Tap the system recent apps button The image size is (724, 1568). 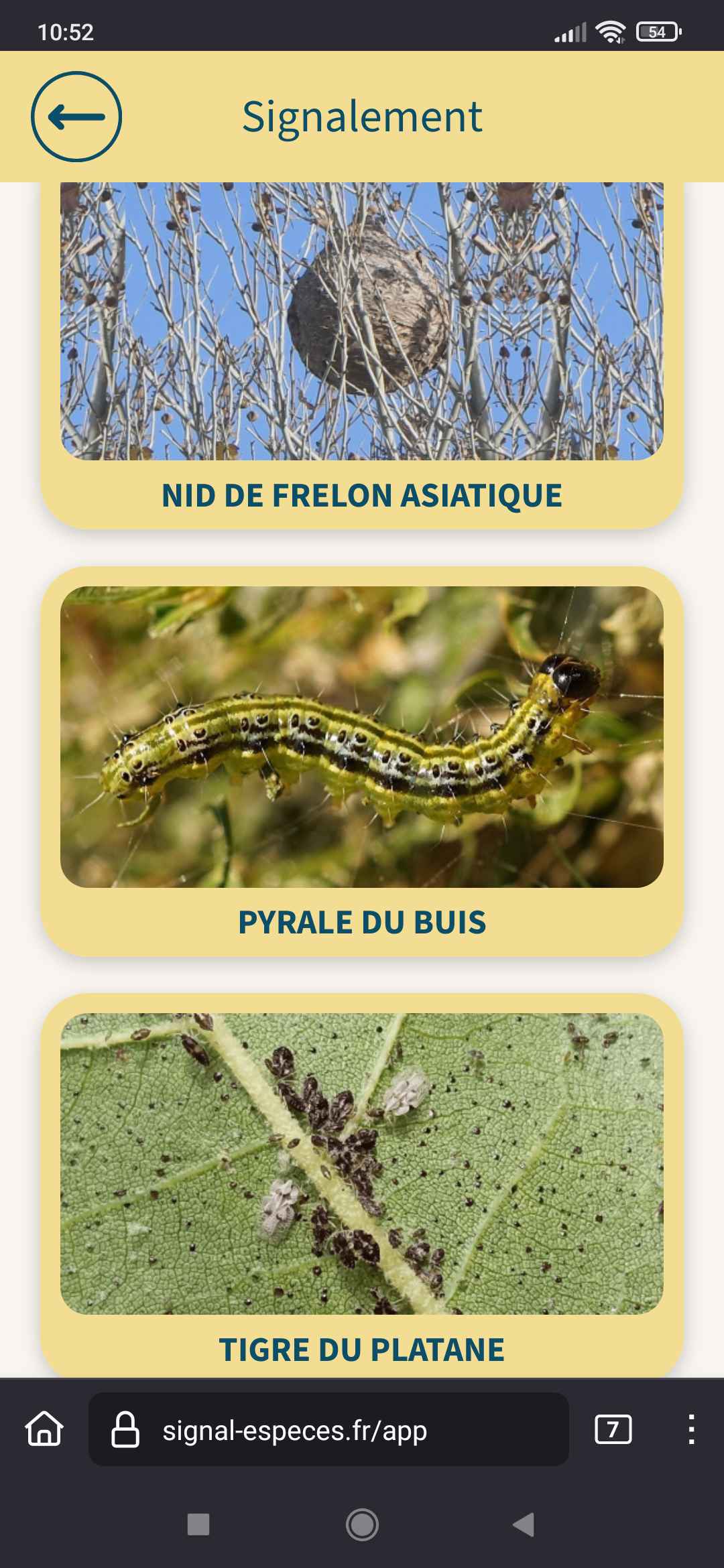pyautogui.click(x=198, y=1524)
